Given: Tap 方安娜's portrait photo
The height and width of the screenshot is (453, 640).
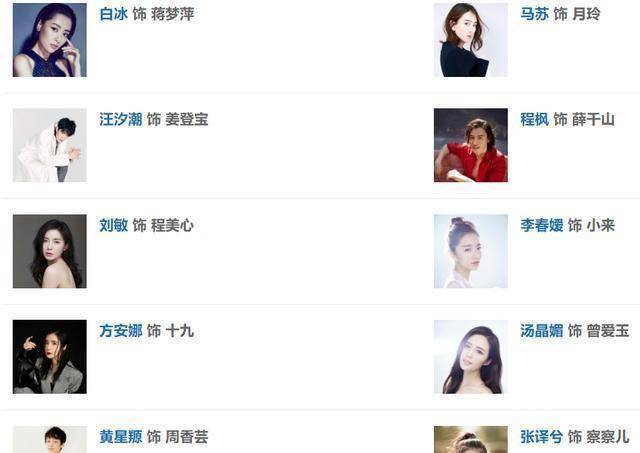Looking at the screenshot, I should coord(49,357).
